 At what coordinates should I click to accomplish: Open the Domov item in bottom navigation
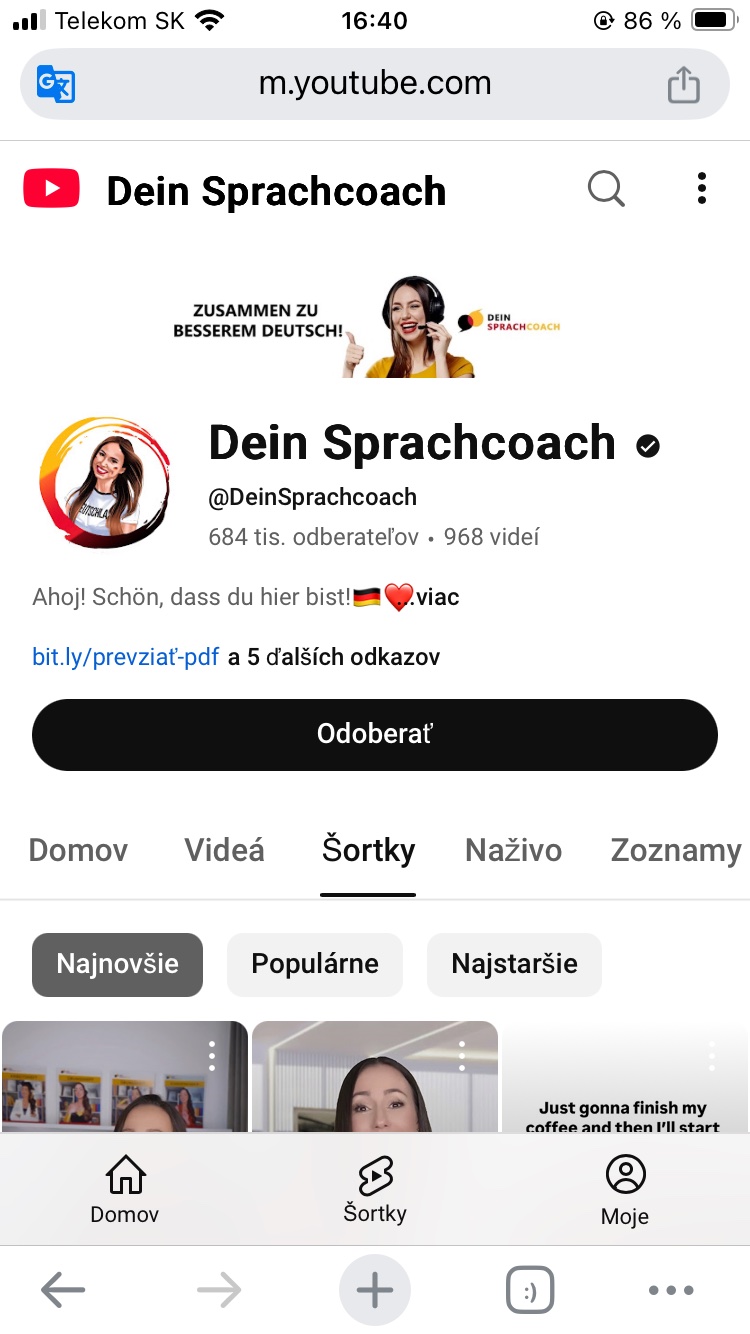125,1189
